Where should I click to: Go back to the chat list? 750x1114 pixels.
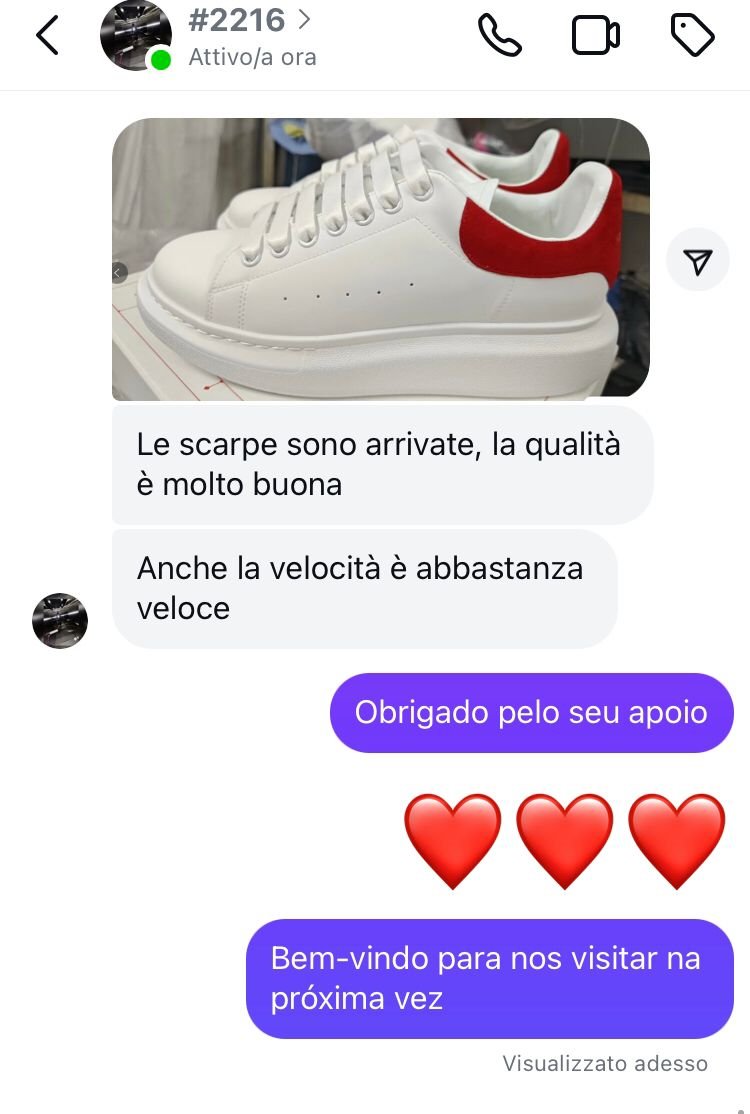point(47,37)
